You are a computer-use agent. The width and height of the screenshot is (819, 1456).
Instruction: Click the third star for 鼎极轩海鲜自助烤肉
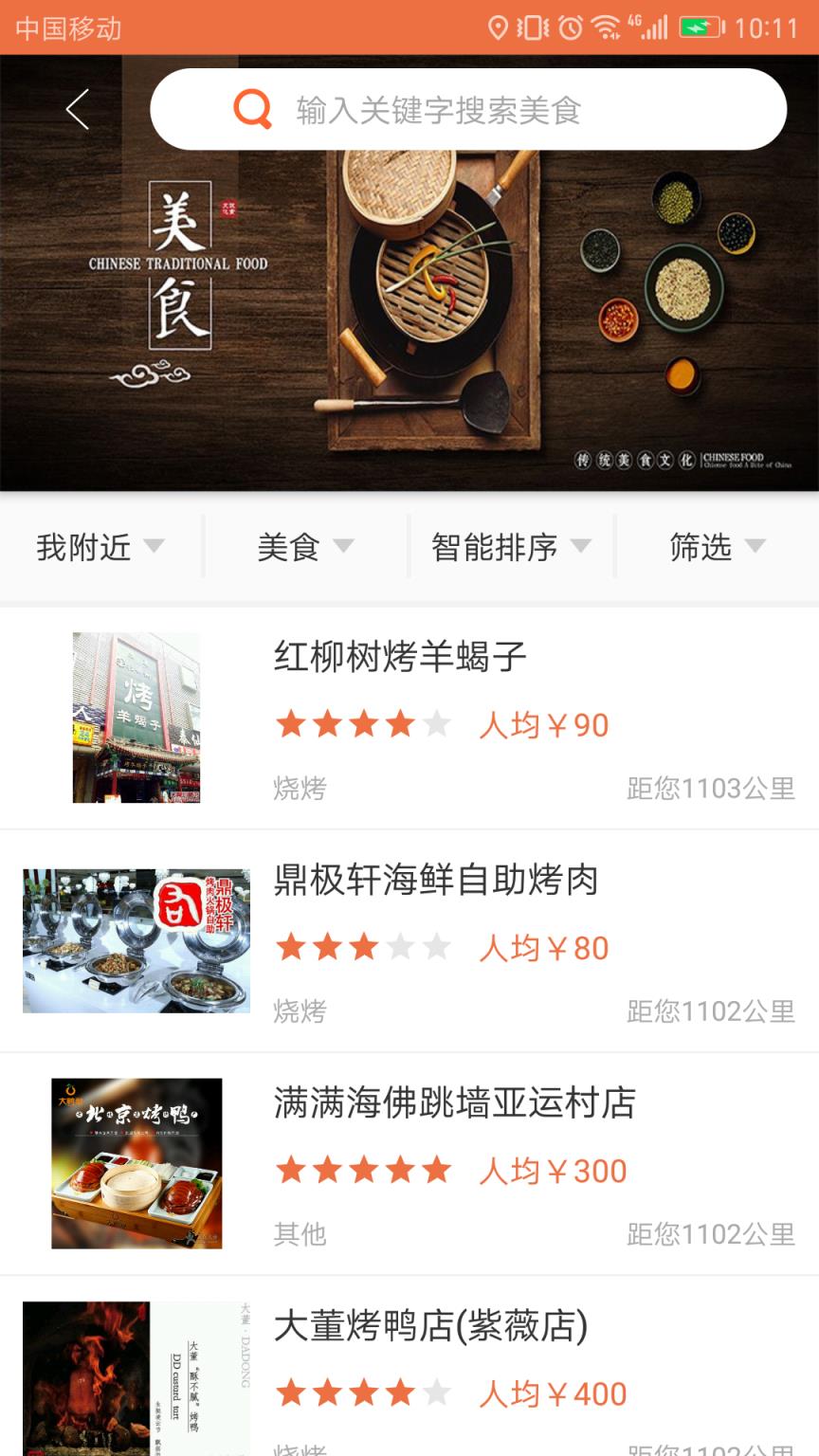tap(361, 947)
